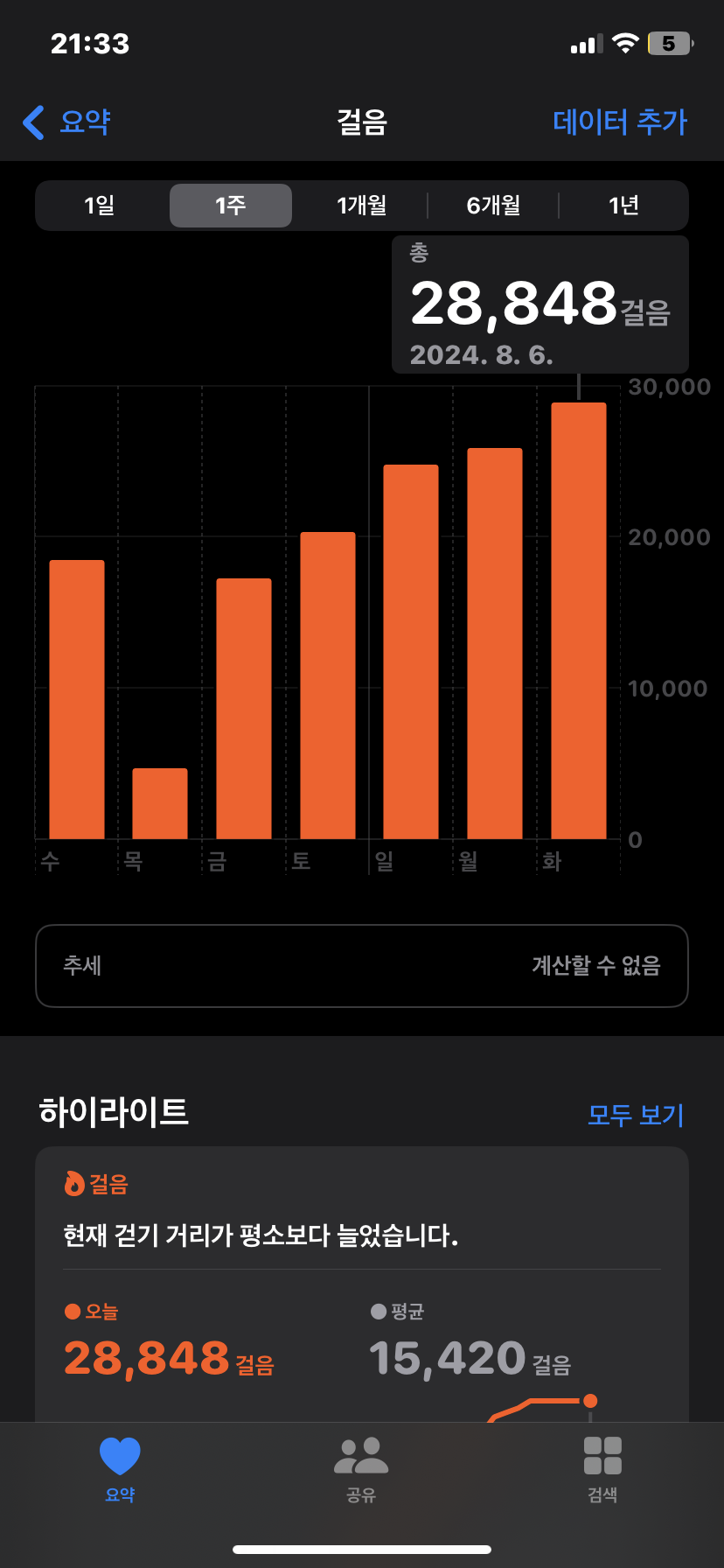The width and height of the screenshot is (724, 1568).
Task: Open 모두 보기 for highlights
Action: click(x=635, y=1115)
